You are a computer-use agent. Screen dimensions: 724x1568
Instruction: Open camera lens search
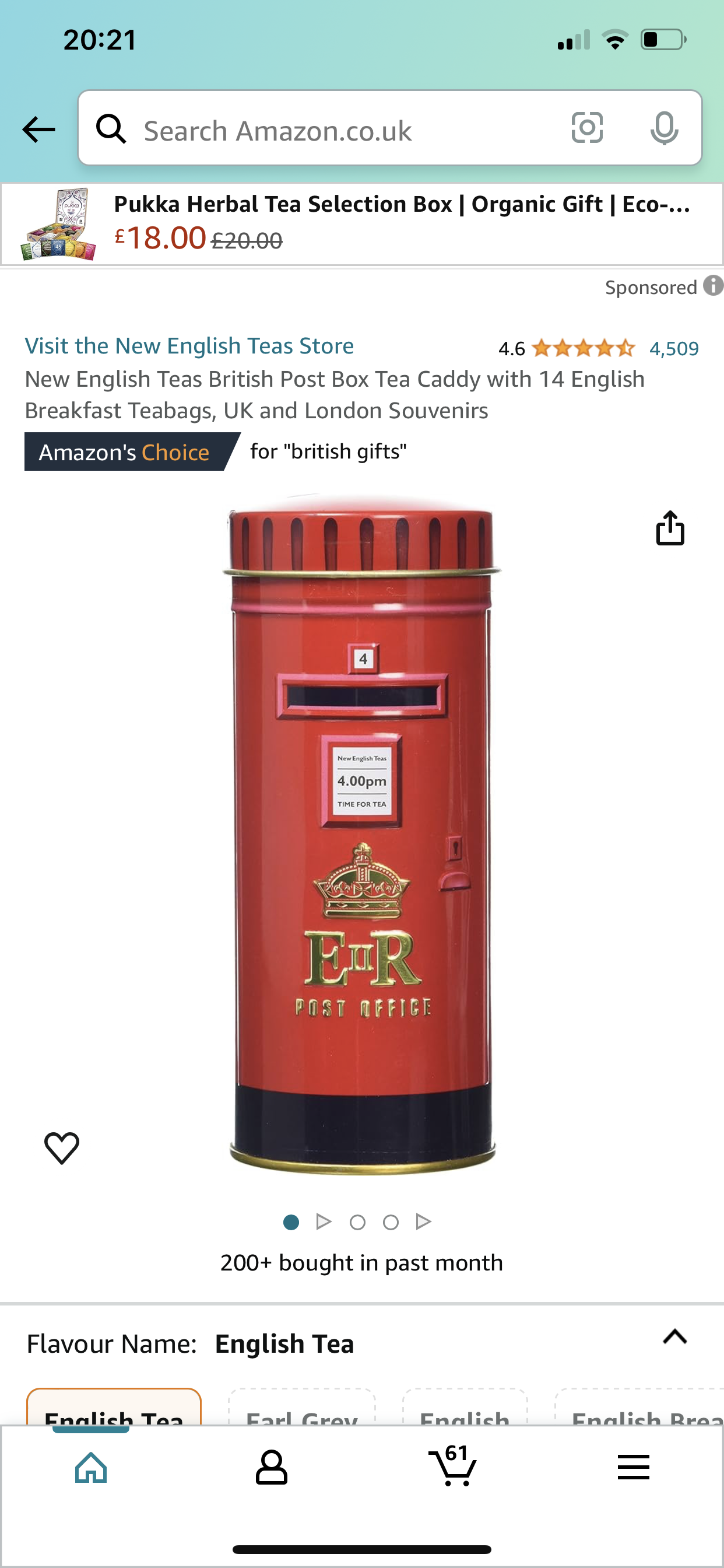click(x=587, y=128)
